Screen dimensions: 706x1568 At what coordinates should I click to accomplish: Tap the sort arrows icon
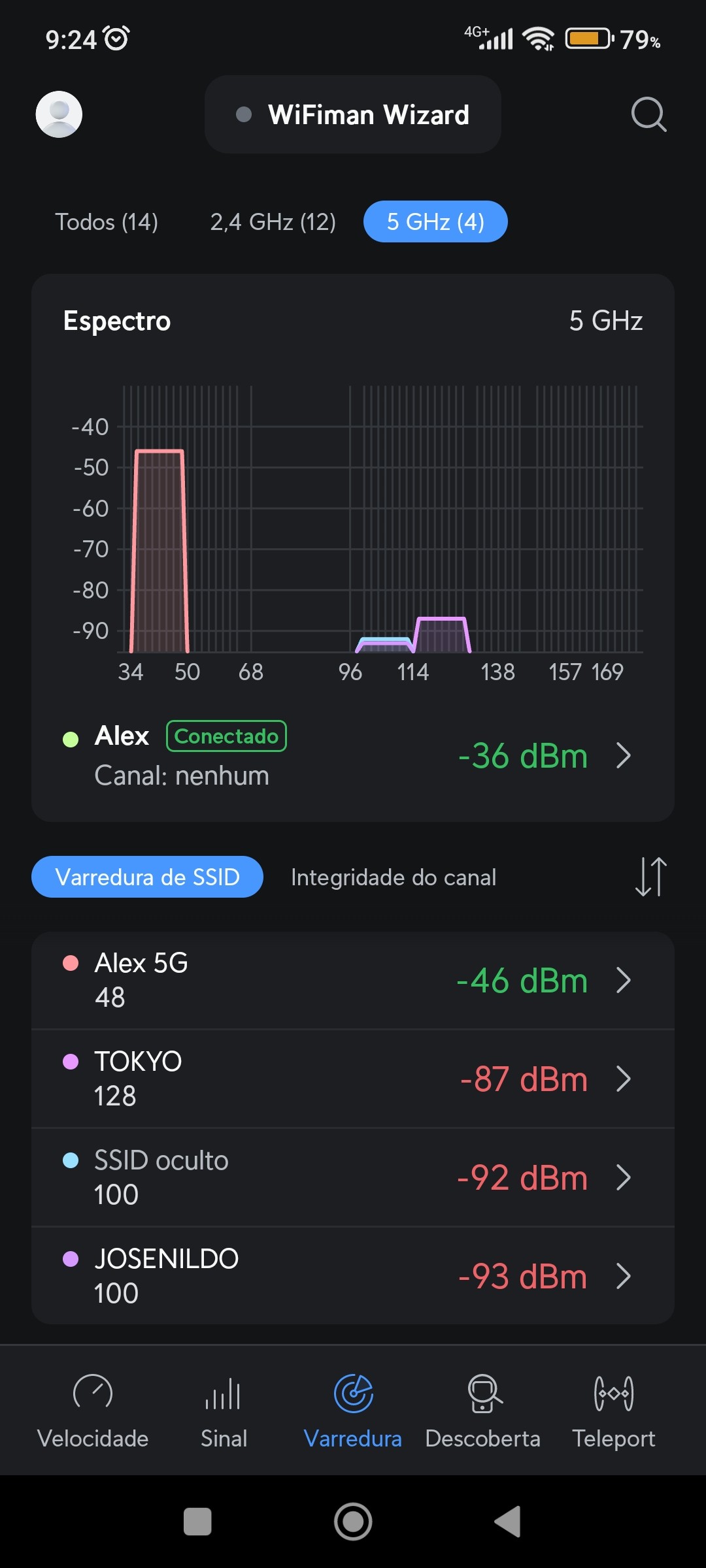point(650,877)
